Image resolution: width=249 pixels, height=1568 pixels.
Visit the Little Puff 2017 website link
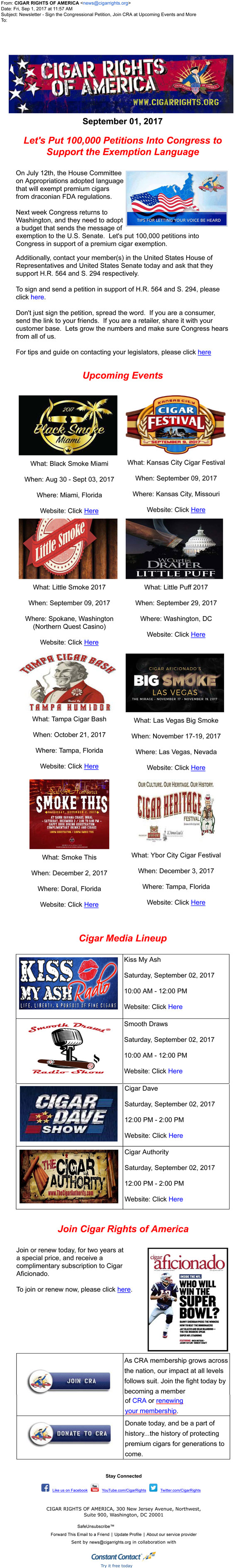[198, 634]
